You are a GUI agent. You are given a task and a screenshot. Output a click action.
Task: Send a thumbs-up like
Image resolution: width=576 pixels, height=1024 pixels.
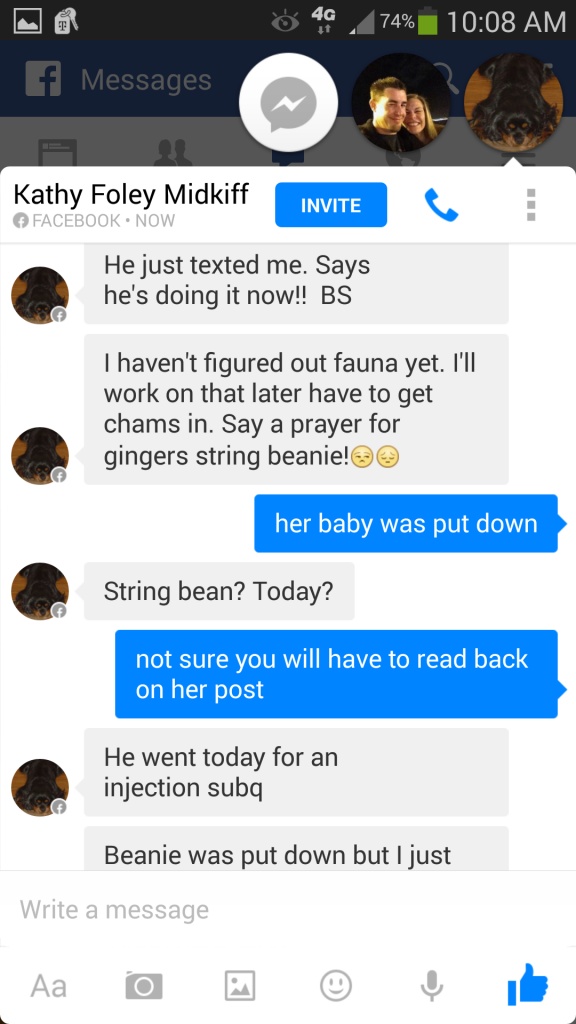(x=528, y=984)
